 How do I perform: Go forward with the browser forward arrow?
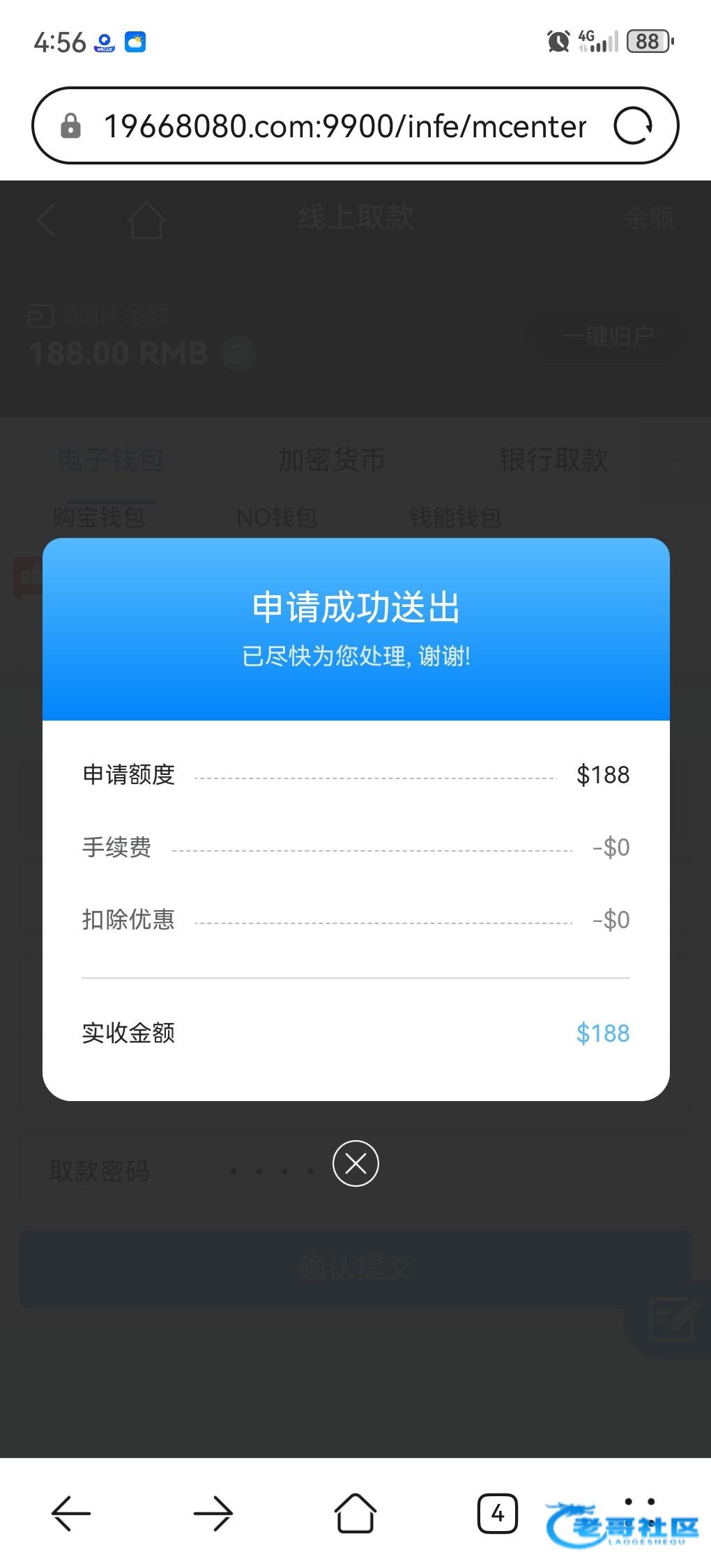click(x=213, y=1513)
